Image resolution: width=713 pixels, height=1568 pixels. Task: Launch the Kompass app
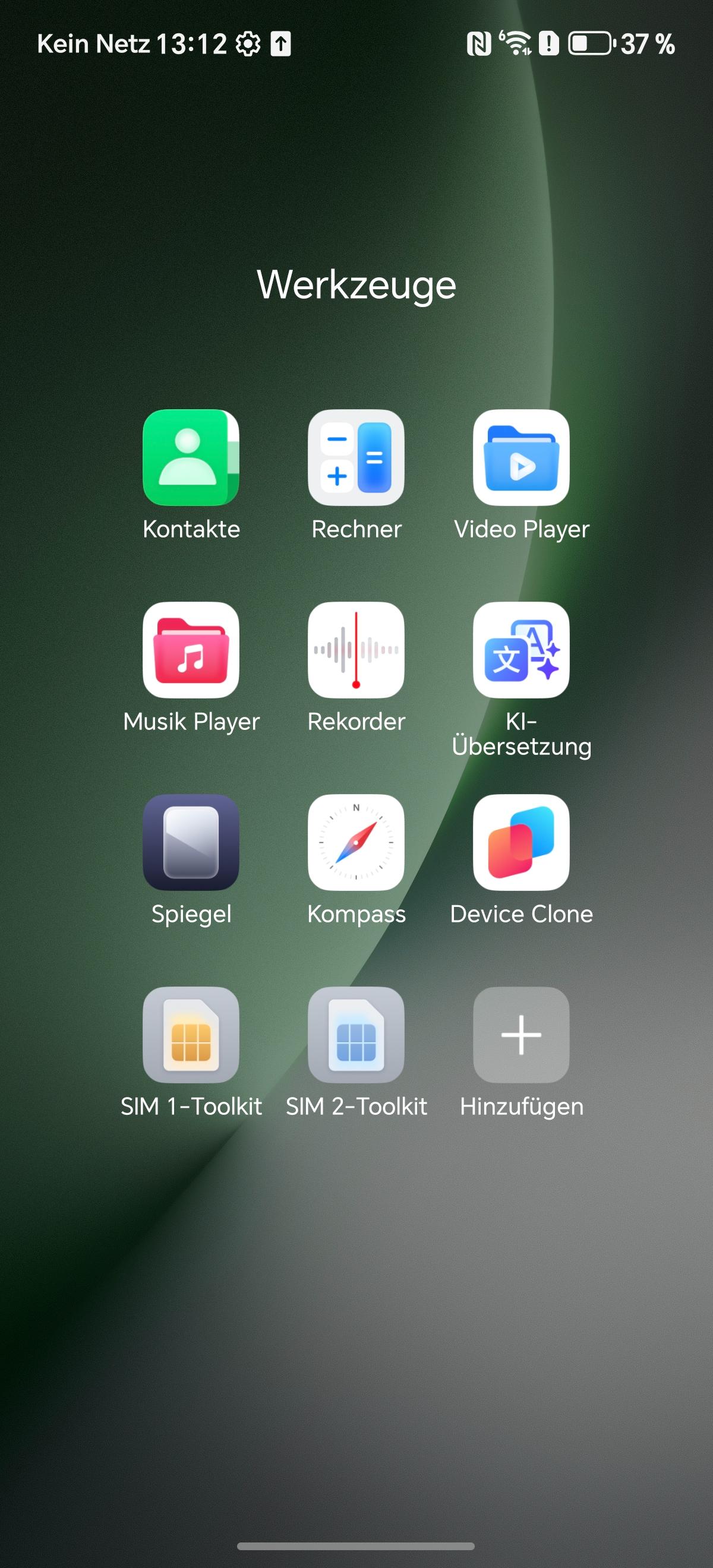click(356, 842)
